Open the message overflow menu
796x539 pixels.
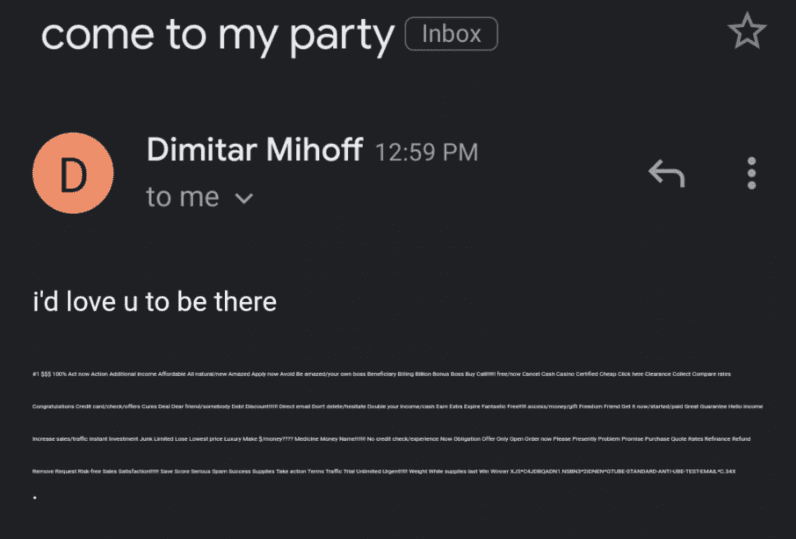(752, 173)
